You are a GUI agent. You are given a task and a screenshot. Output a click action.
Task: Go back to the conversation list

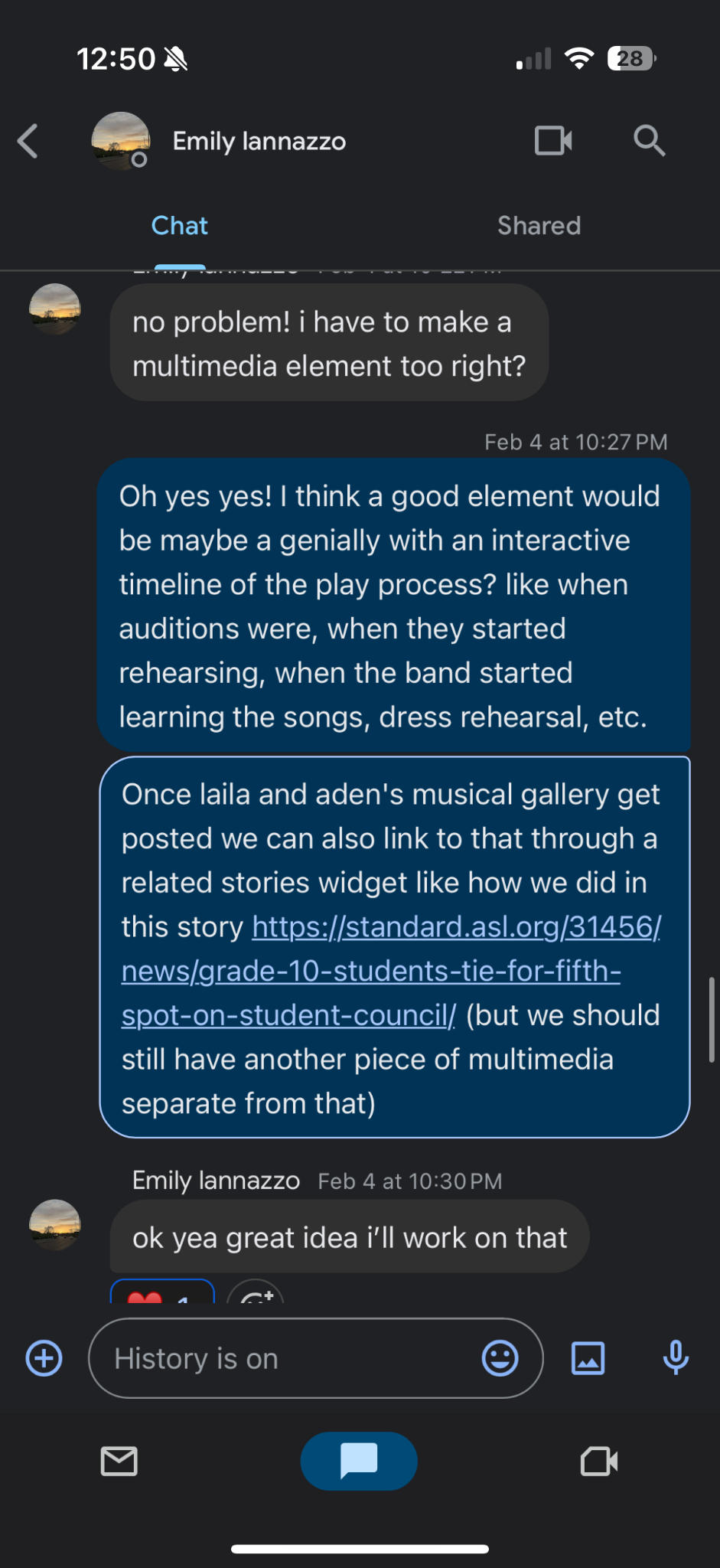28,142
